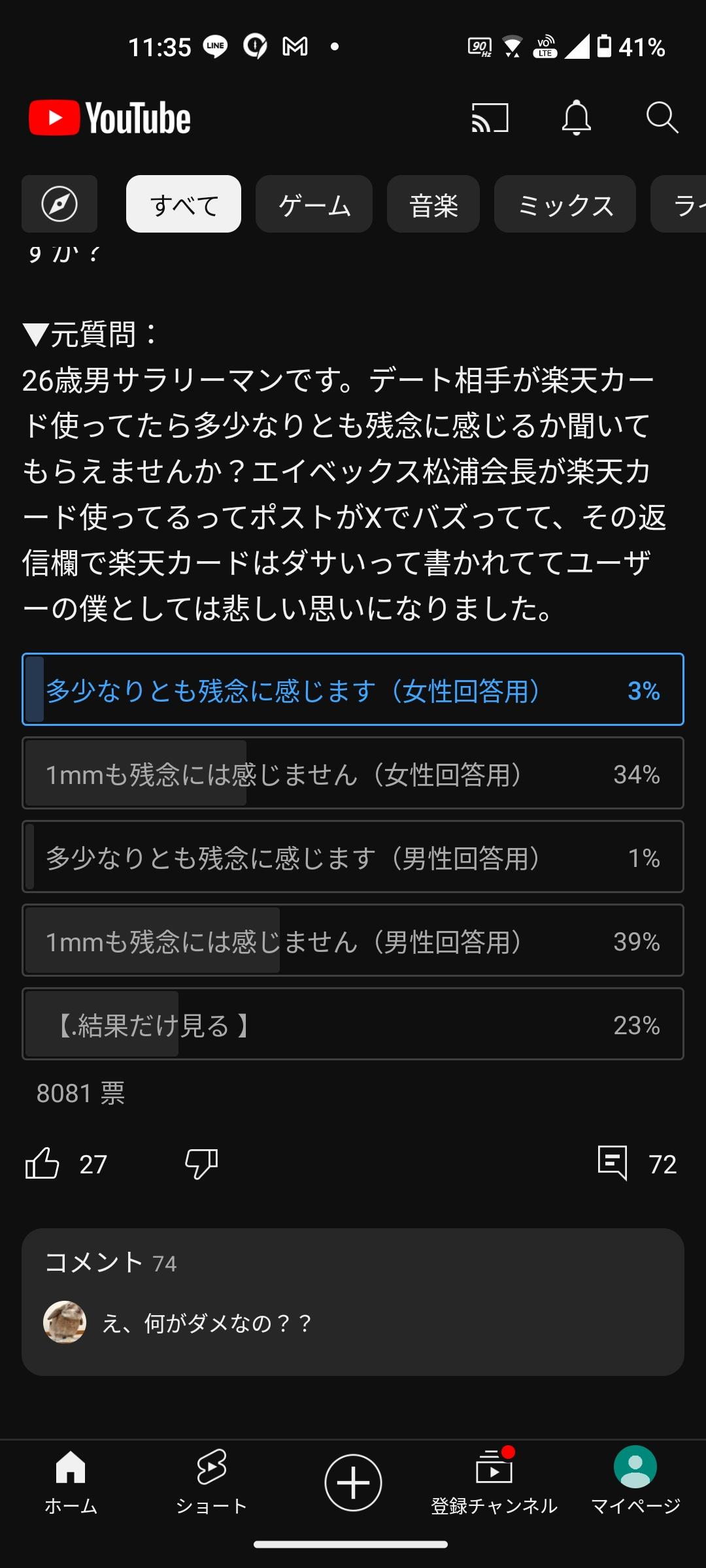Cast to a device
The image size is (706, 1568).
tap(490, 118)
